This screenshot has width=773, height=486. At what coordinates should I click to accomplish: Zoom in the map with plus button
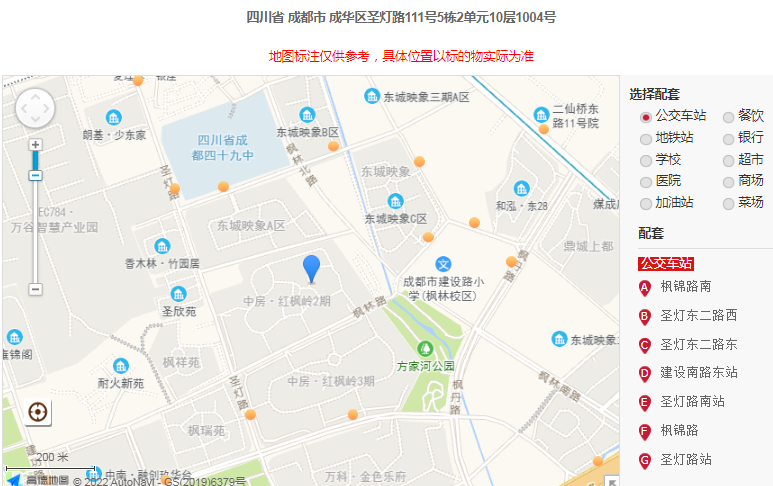(x=35, y=145)
